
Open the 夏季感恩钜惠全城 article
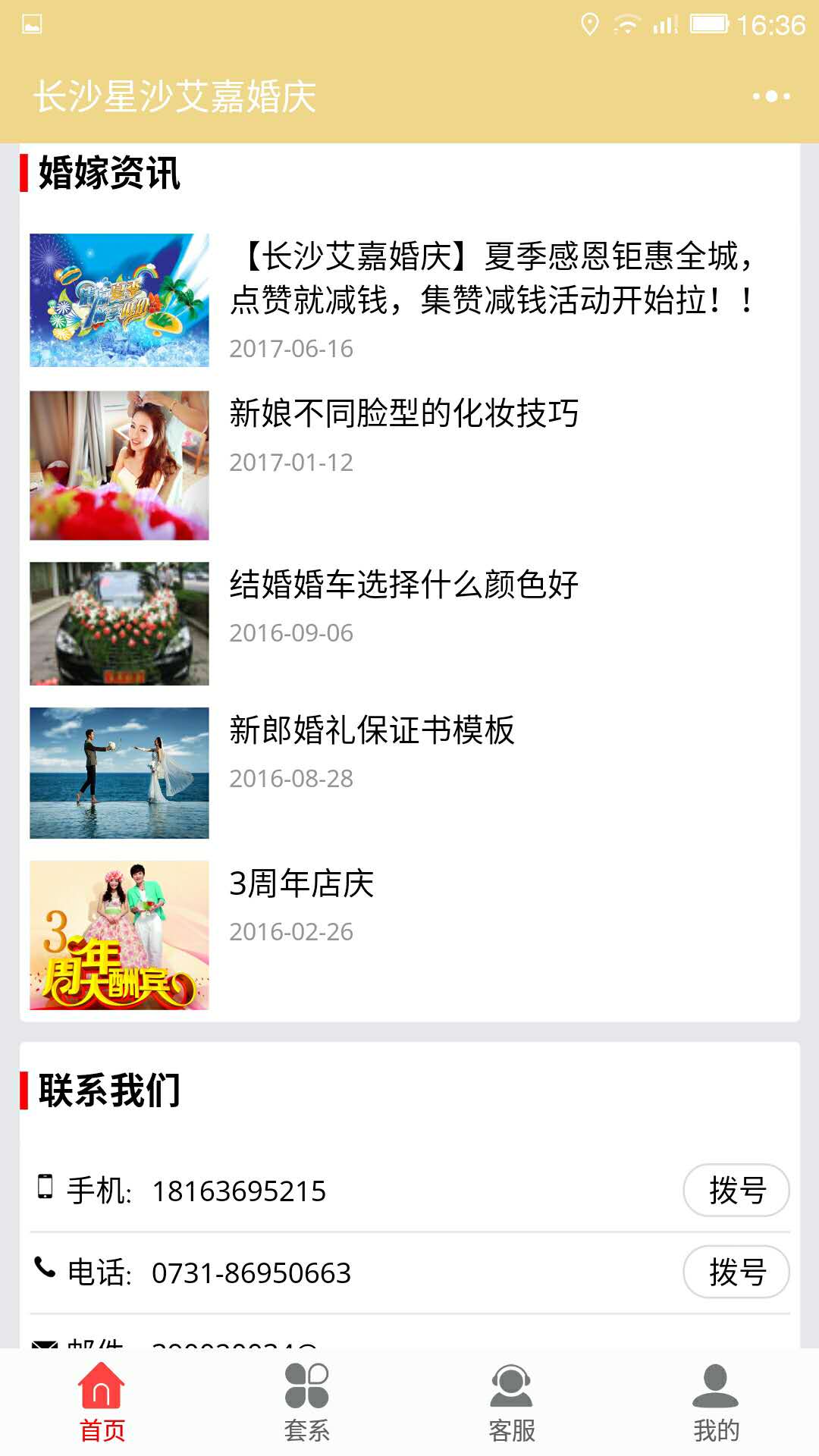pyautogui.click(x=493, y=278)
